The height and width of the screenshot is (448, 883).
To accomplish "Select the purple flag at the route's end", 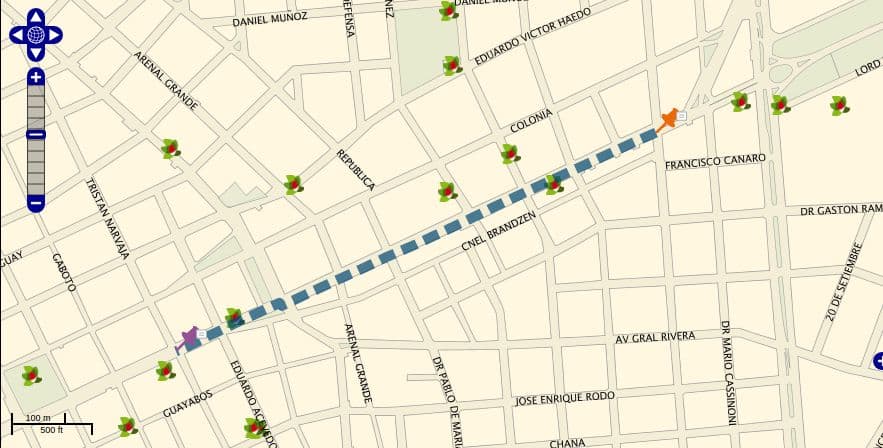I will coord(188,338).
